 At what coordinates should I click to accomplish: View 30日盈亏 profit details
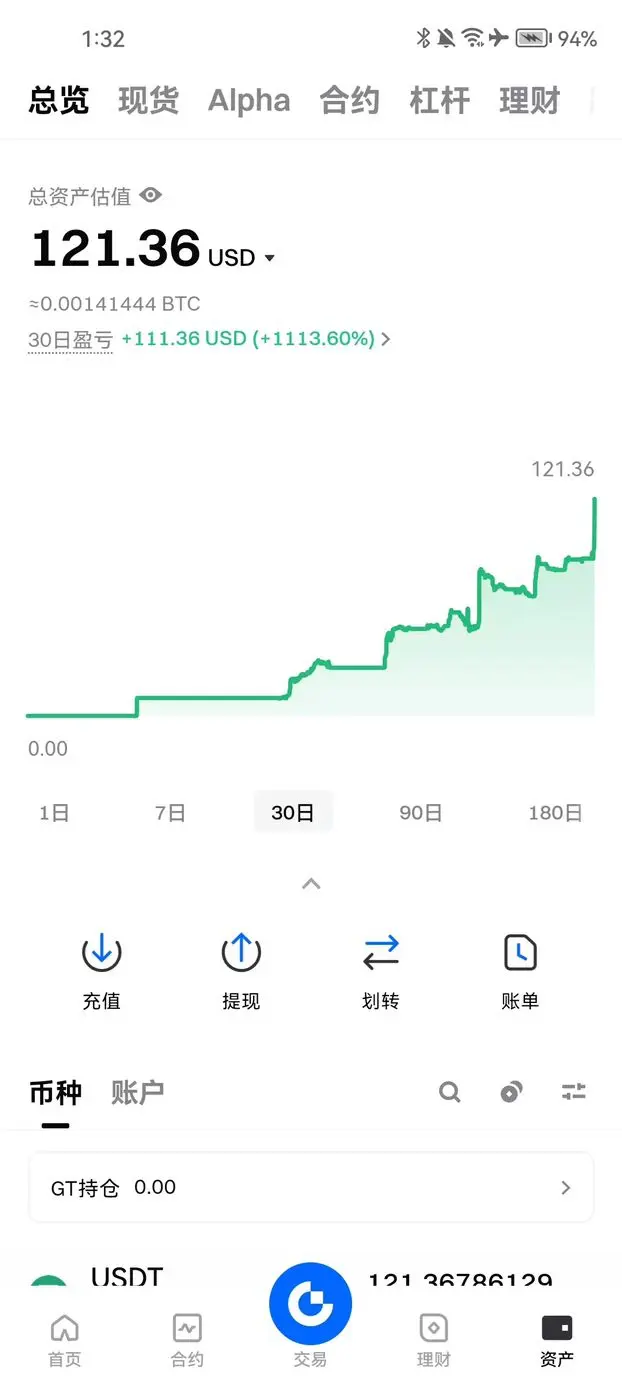click(x=255, y=339)
